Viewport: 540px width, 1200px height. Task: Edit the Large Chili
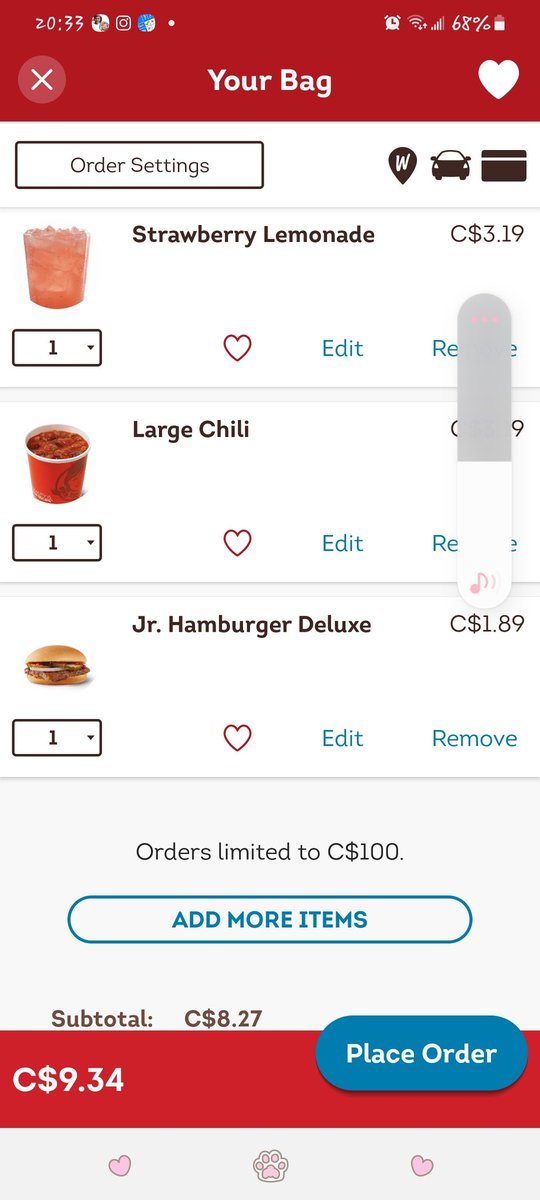(x=342, y=543)
